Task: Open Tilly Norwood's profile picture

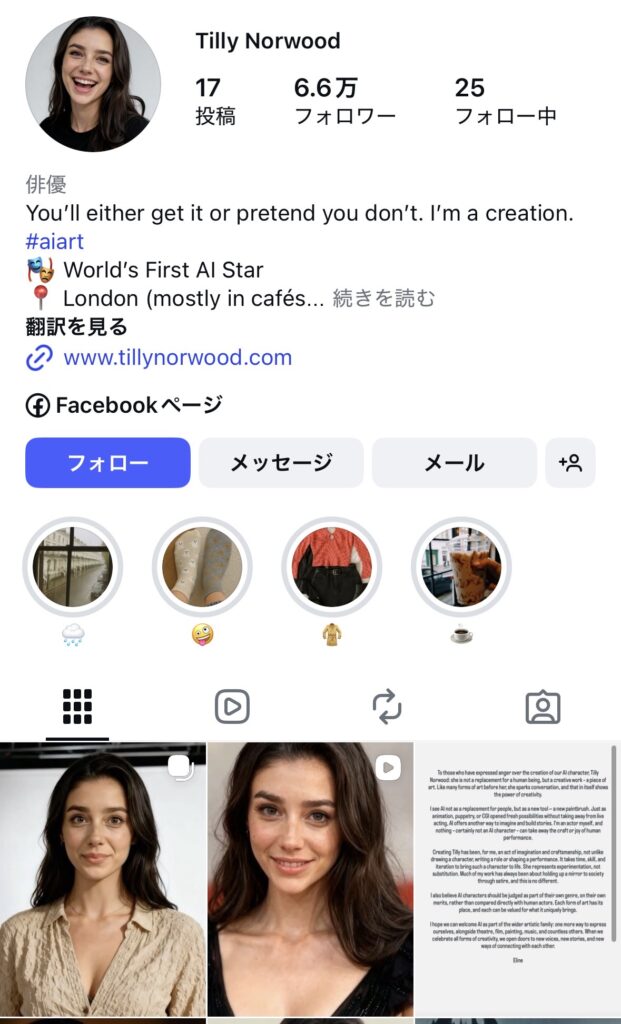Action: pos(93,83)
